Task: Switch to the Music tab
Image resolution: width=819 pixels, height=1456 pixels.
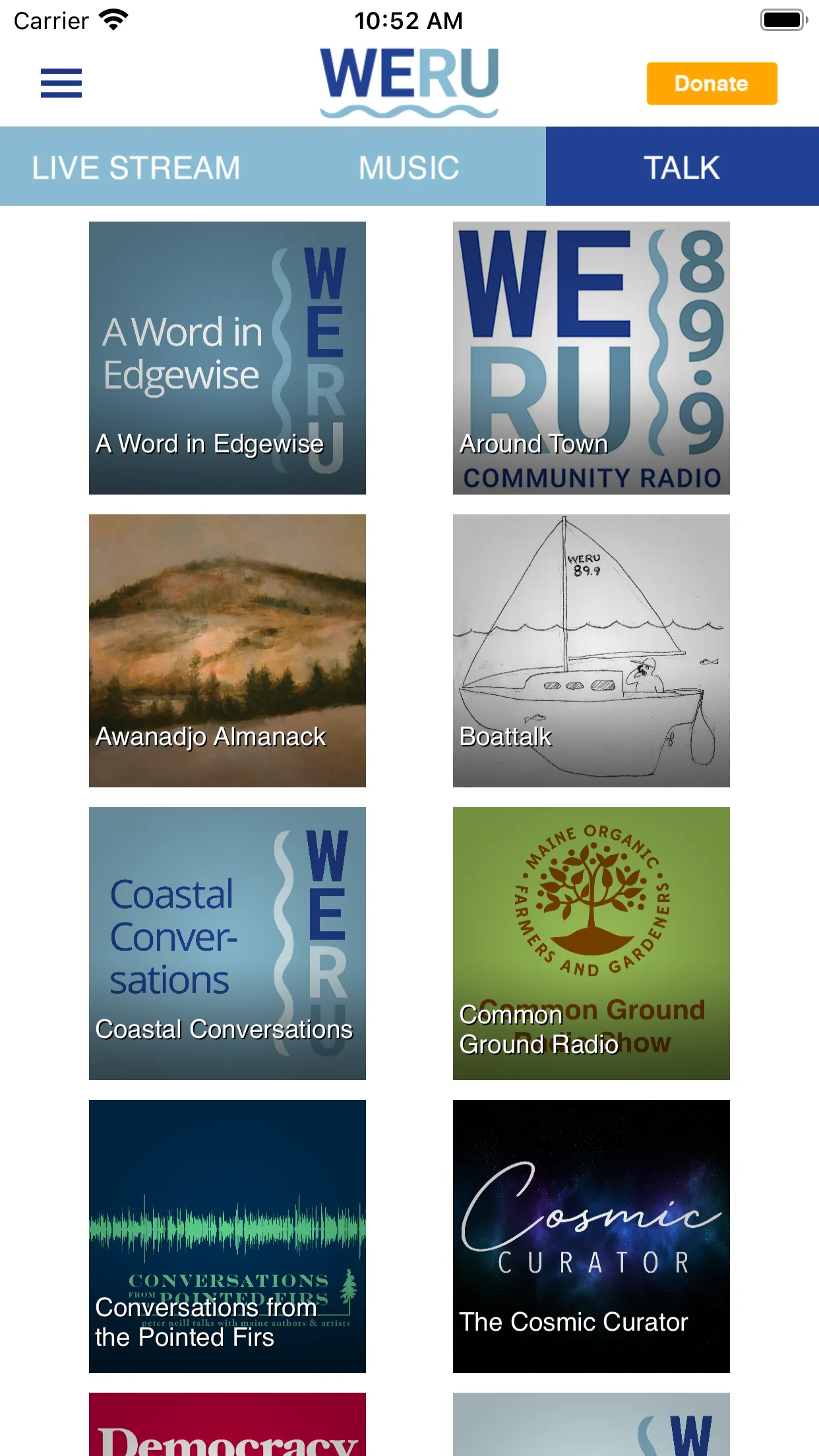Action: (x=409, y=167)
